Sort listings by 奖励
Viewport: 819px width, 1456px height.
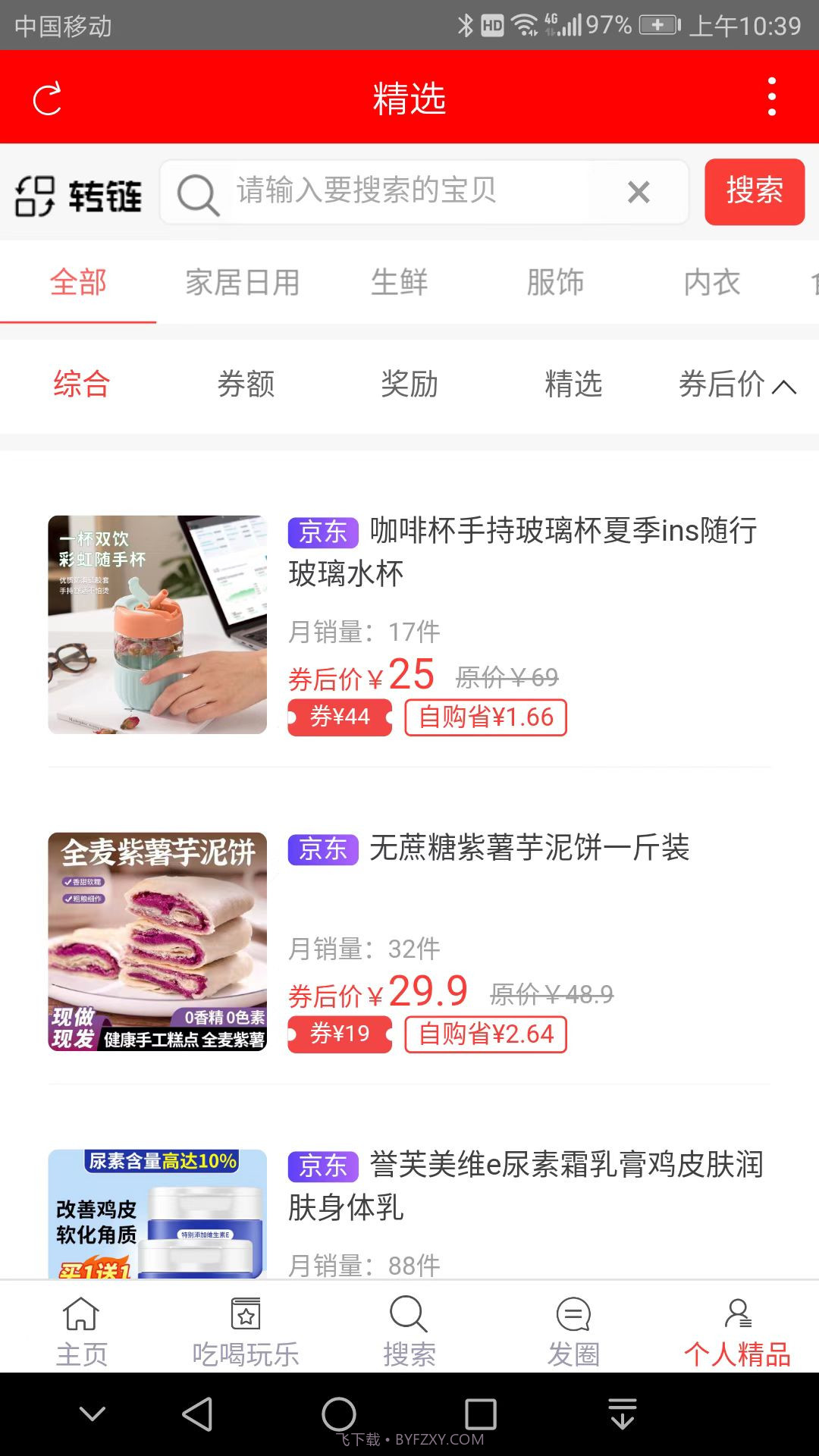(x=409, y=385)
